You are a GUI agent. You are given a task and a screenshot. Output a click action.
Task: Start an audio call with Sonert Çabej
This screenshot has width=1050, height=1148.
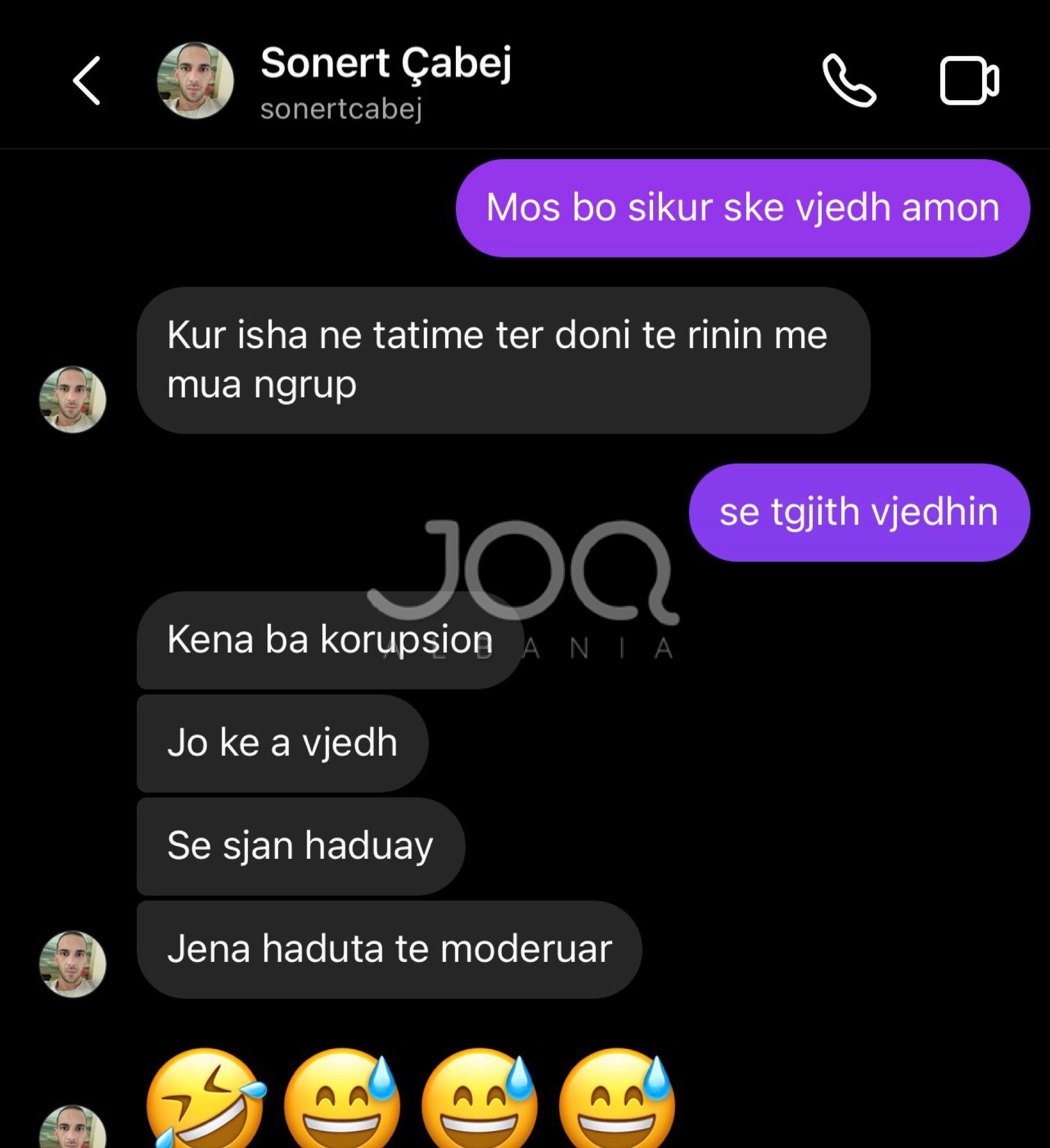pyautogui.click(x=848, y=81)
